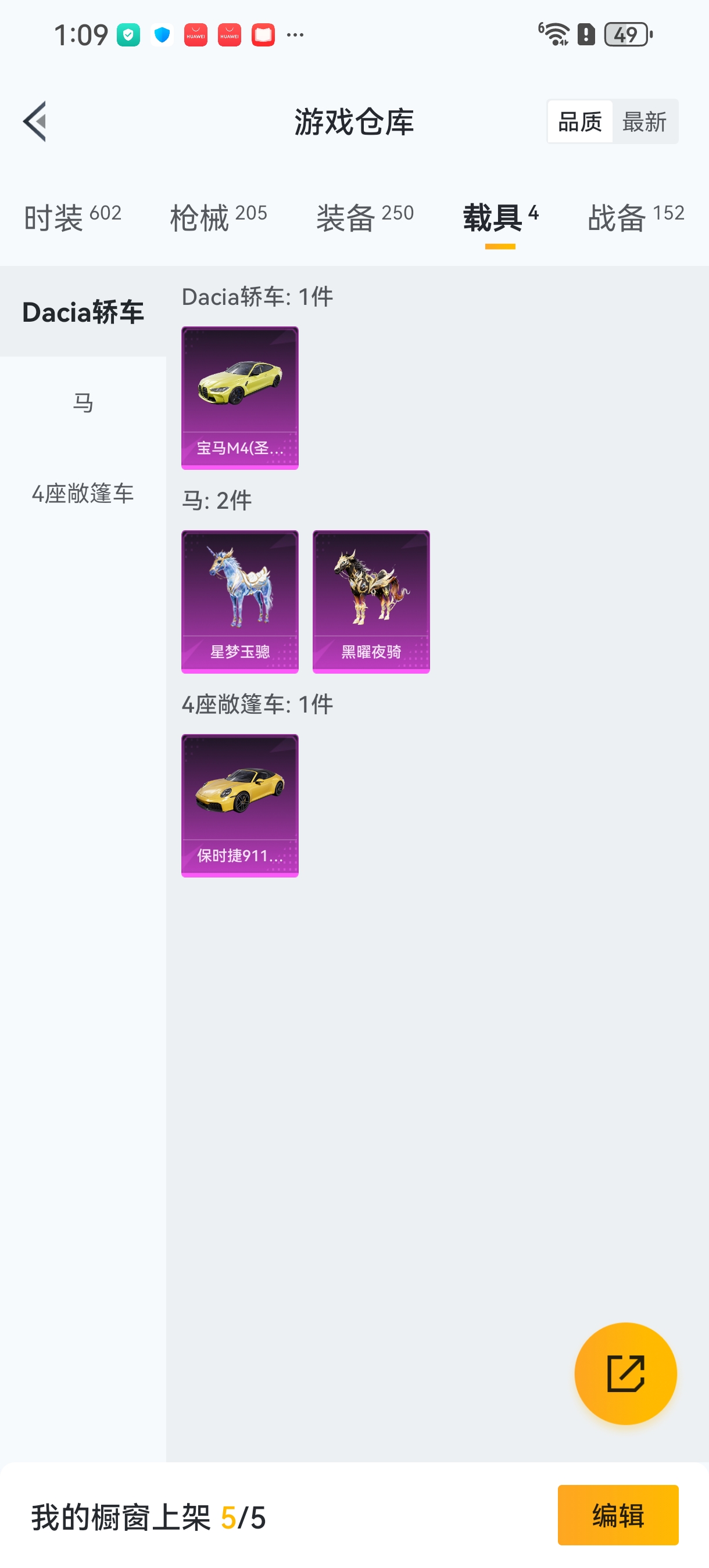
Task: Select Dacia轿车 in the side list
Action: click(x=83, y=312)
